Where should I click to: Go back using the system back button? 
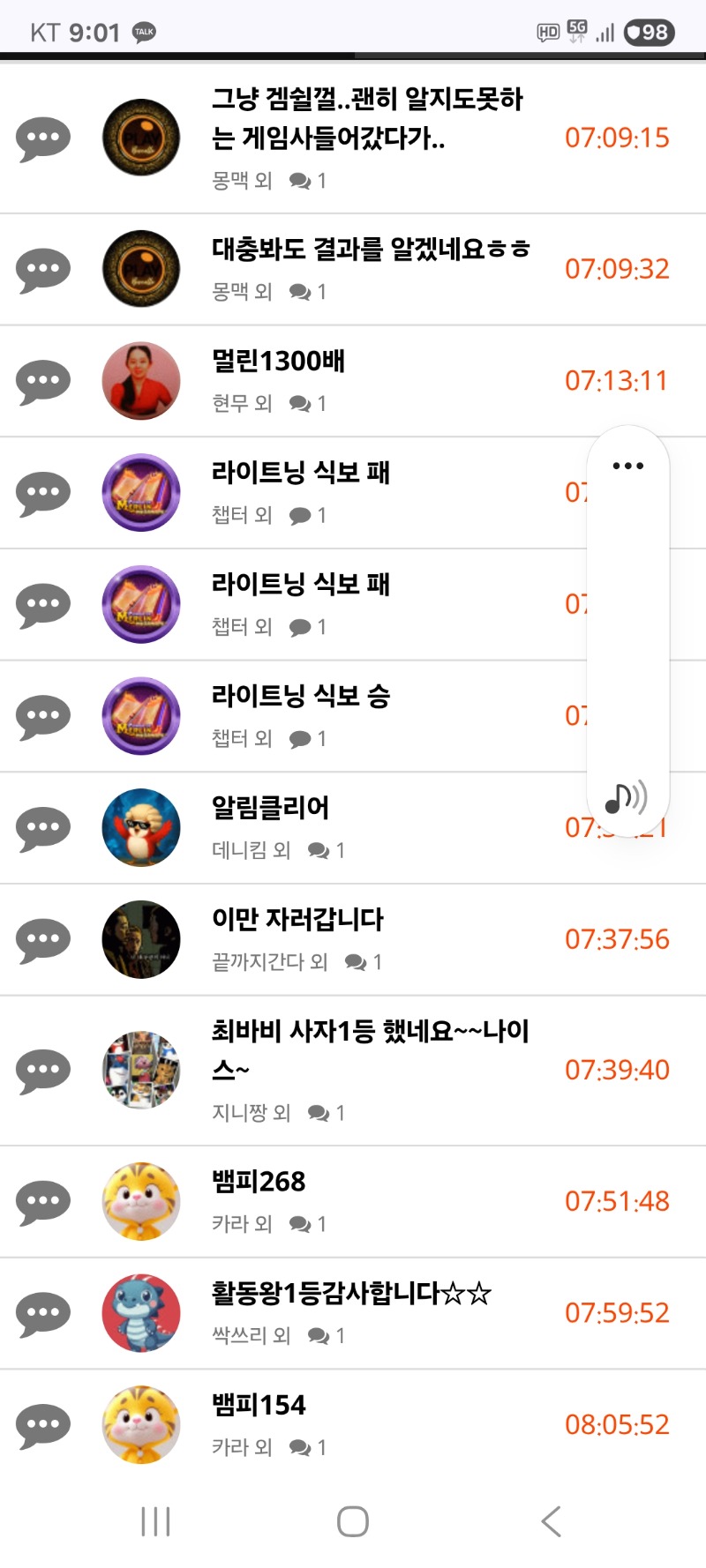click(x=551, y=1521)
